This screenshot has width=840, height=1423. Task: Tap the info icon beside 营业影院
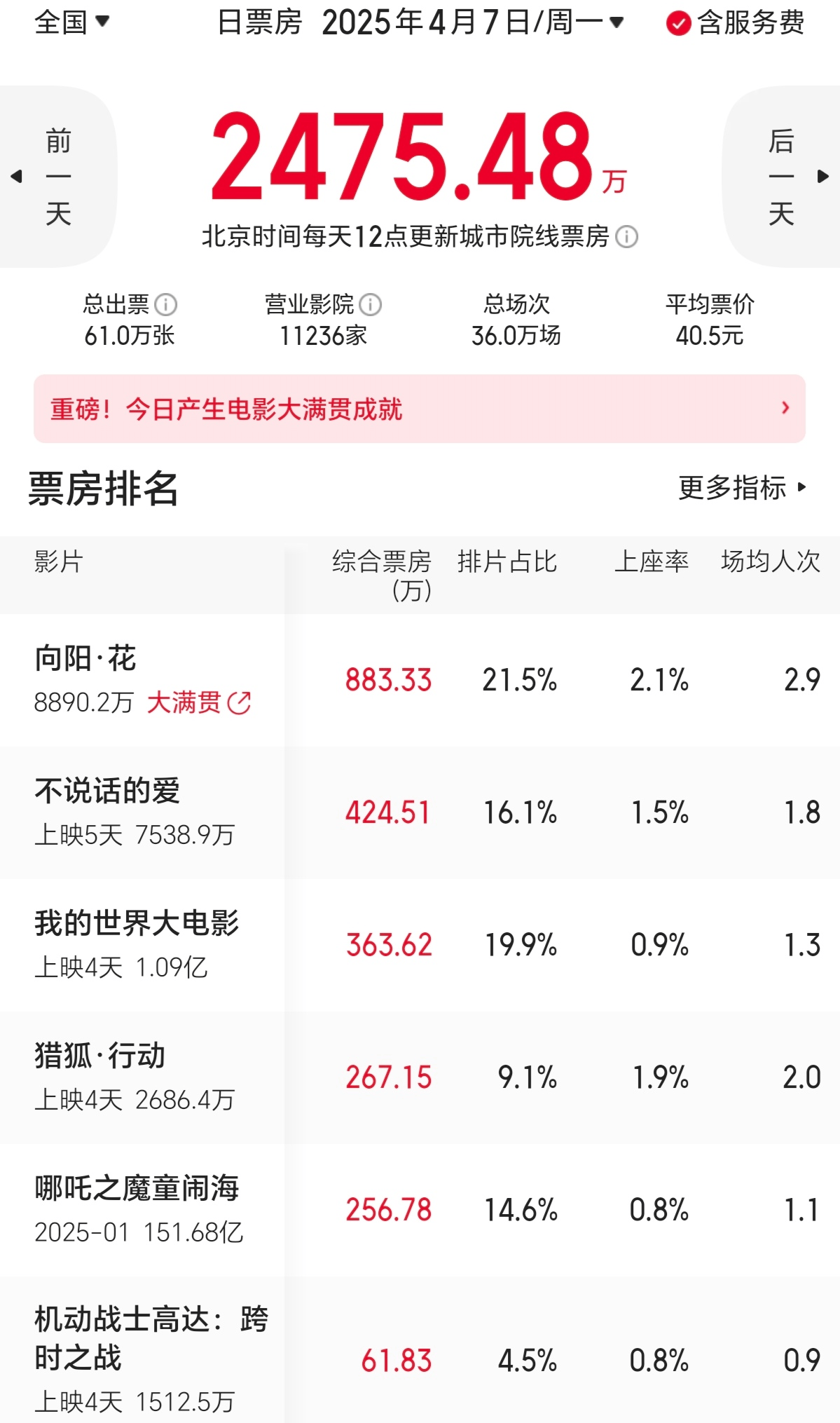[x=370, y=305]
